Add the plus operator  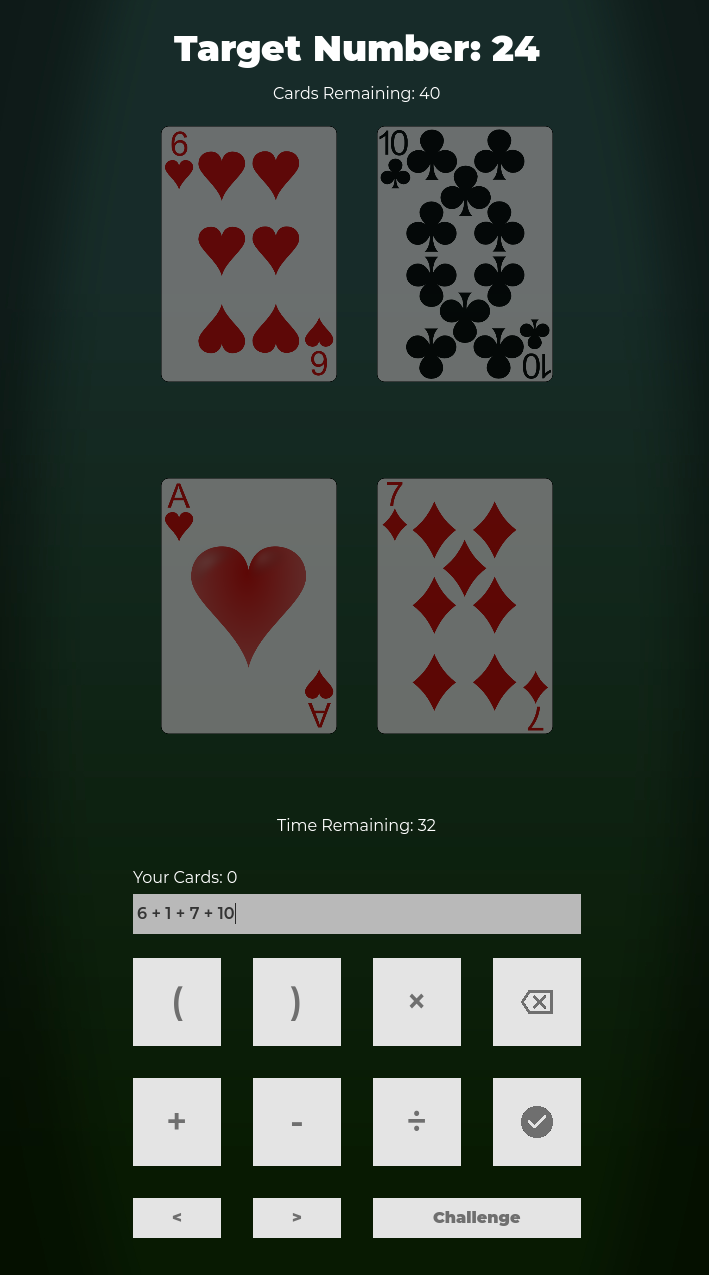click(177, 1122)
